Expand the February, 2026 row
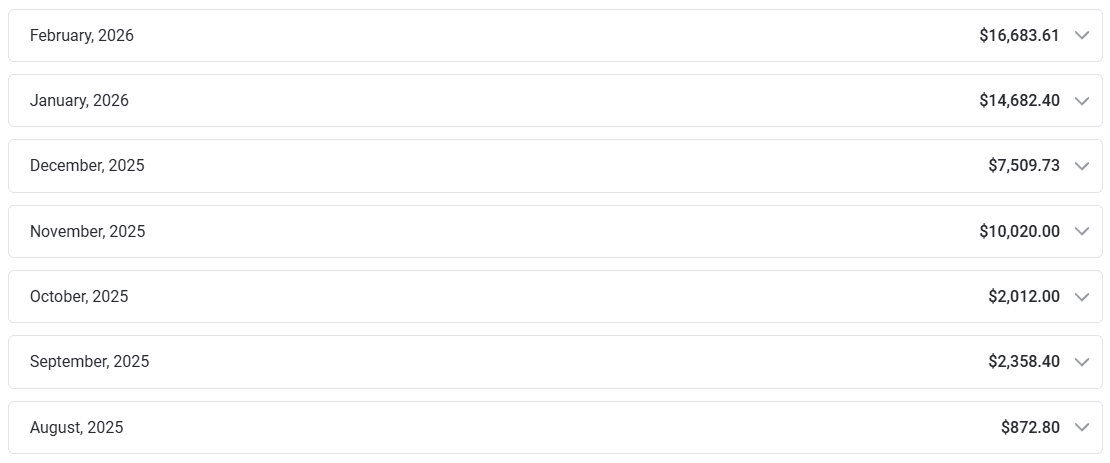The height and width of the screenshot is (463, 1110). point(1081,36)
